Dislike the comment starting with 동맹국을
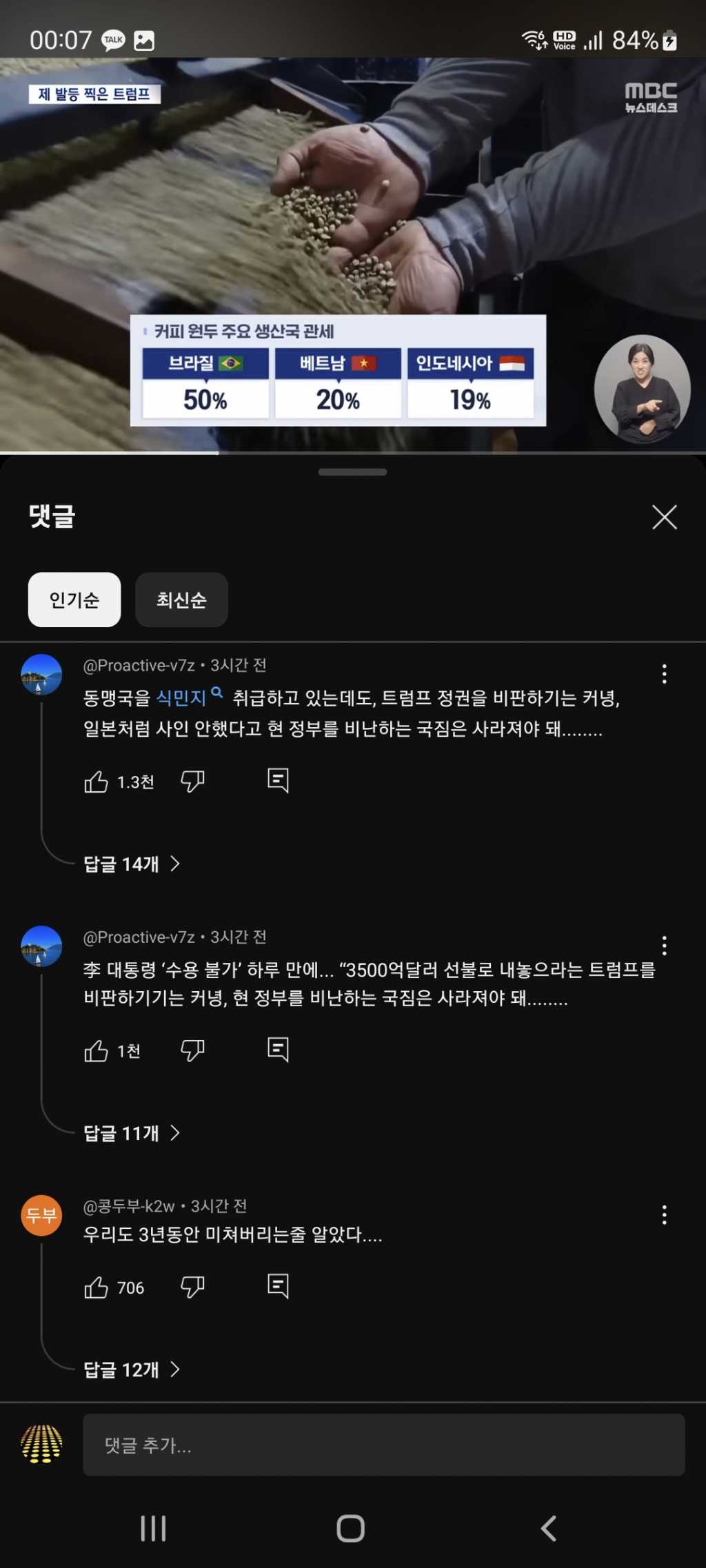Screen dimensions: 706x1568 (x=192, y=781)
